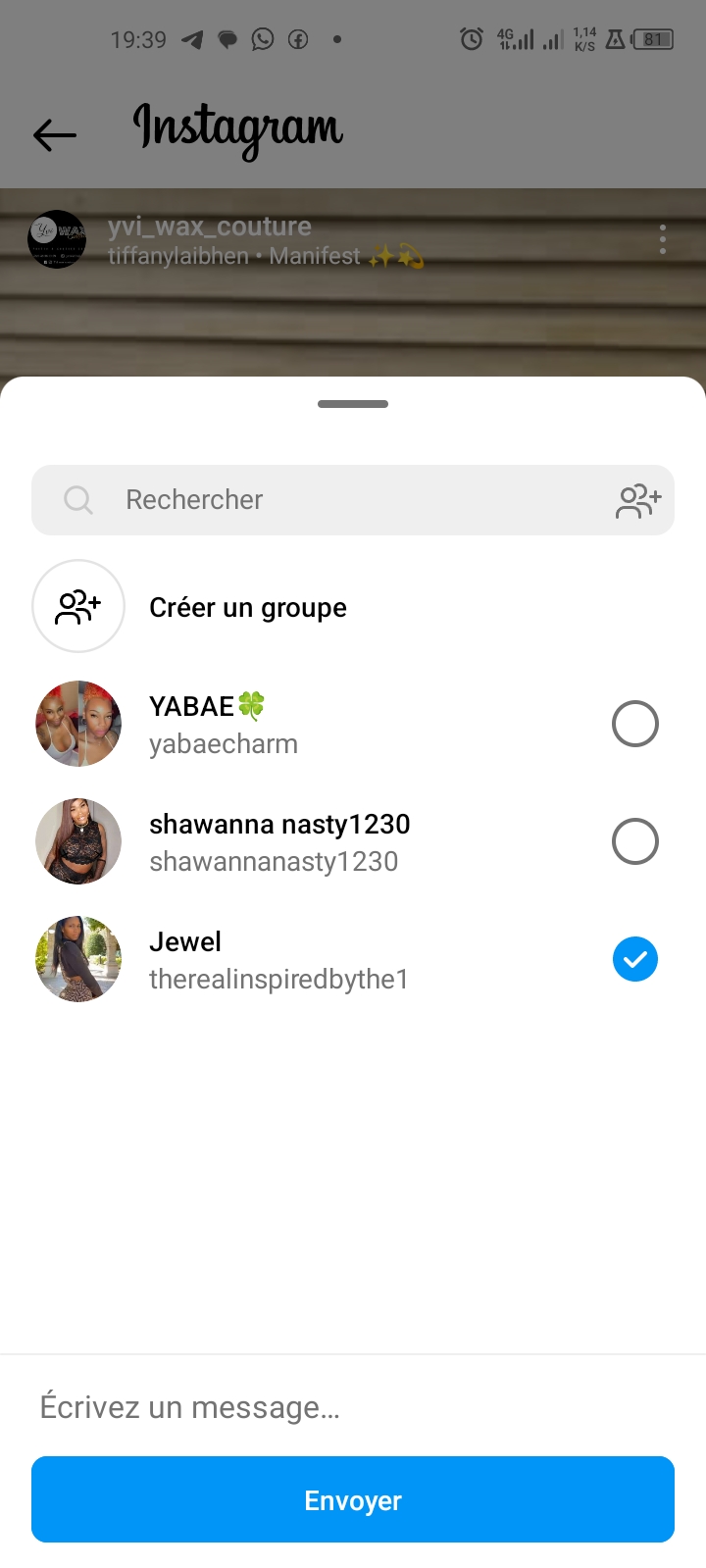This screenshot has height=1568, width=706.
Task: Tap the handle at the sheet's top
Action: pos(353,404)
